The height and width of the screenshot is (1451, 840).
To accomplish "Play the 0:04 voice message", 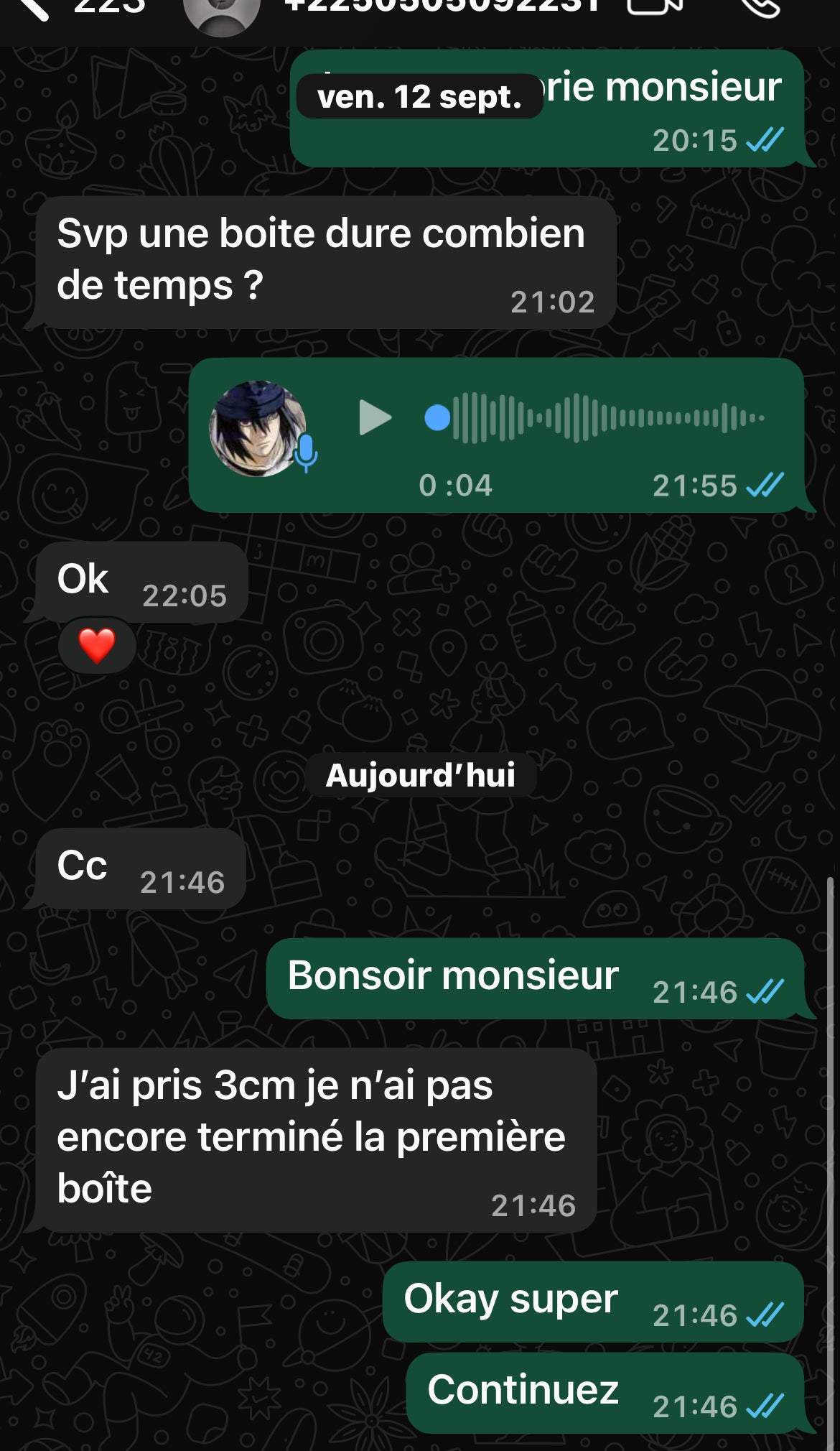I will click(375, 418).
